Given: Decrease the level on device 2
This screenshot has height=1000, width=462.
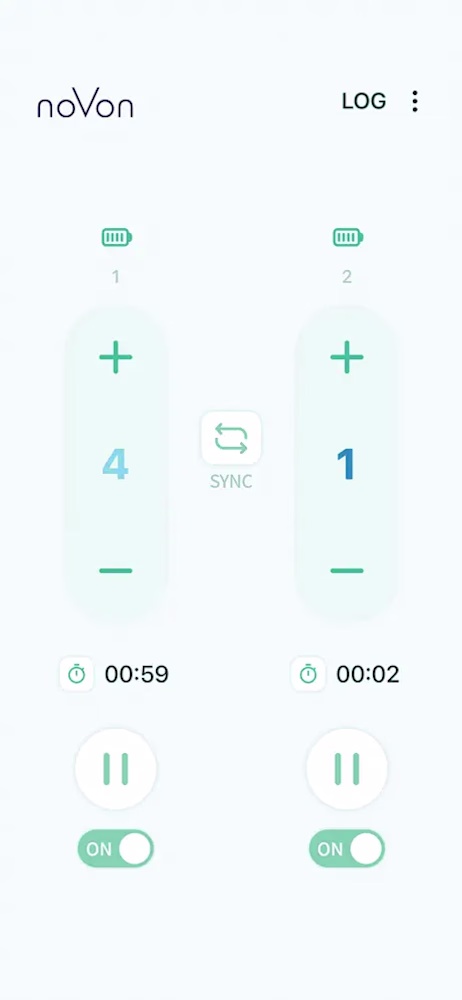Looking at the screenshot, I should coord(346,571).
